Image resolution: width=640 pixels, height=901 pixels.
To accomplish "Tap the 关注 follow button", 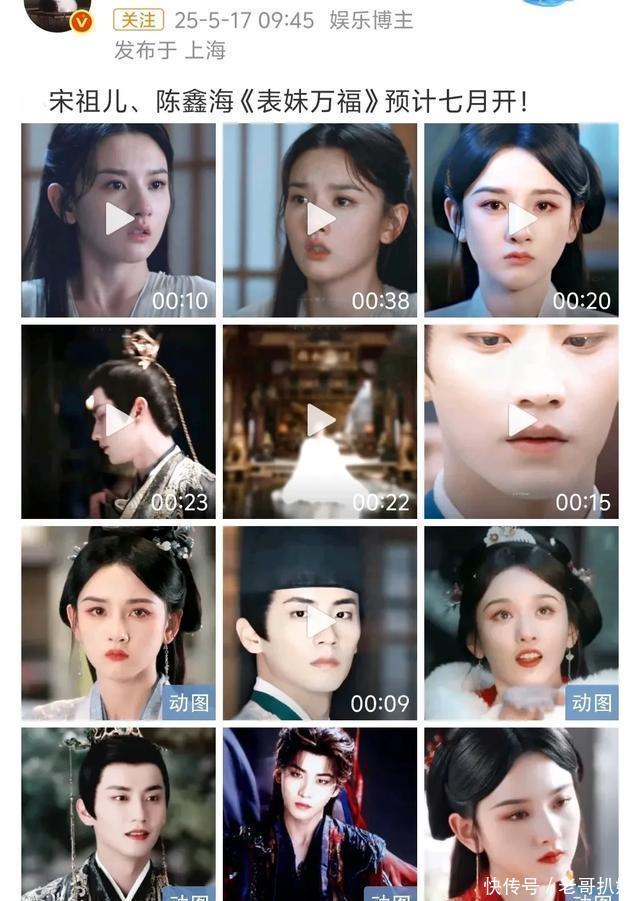I will [139, 20].
